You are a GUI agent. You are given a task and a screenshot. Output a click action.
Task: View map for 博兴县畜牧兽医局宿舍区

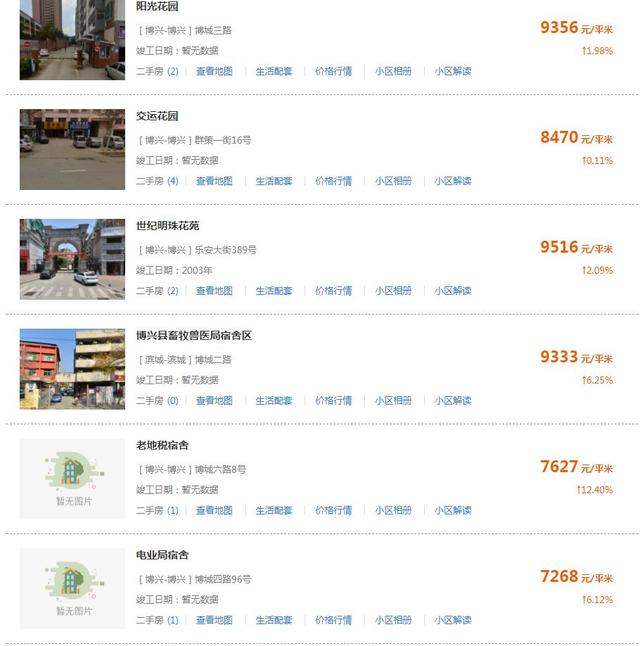214,401
